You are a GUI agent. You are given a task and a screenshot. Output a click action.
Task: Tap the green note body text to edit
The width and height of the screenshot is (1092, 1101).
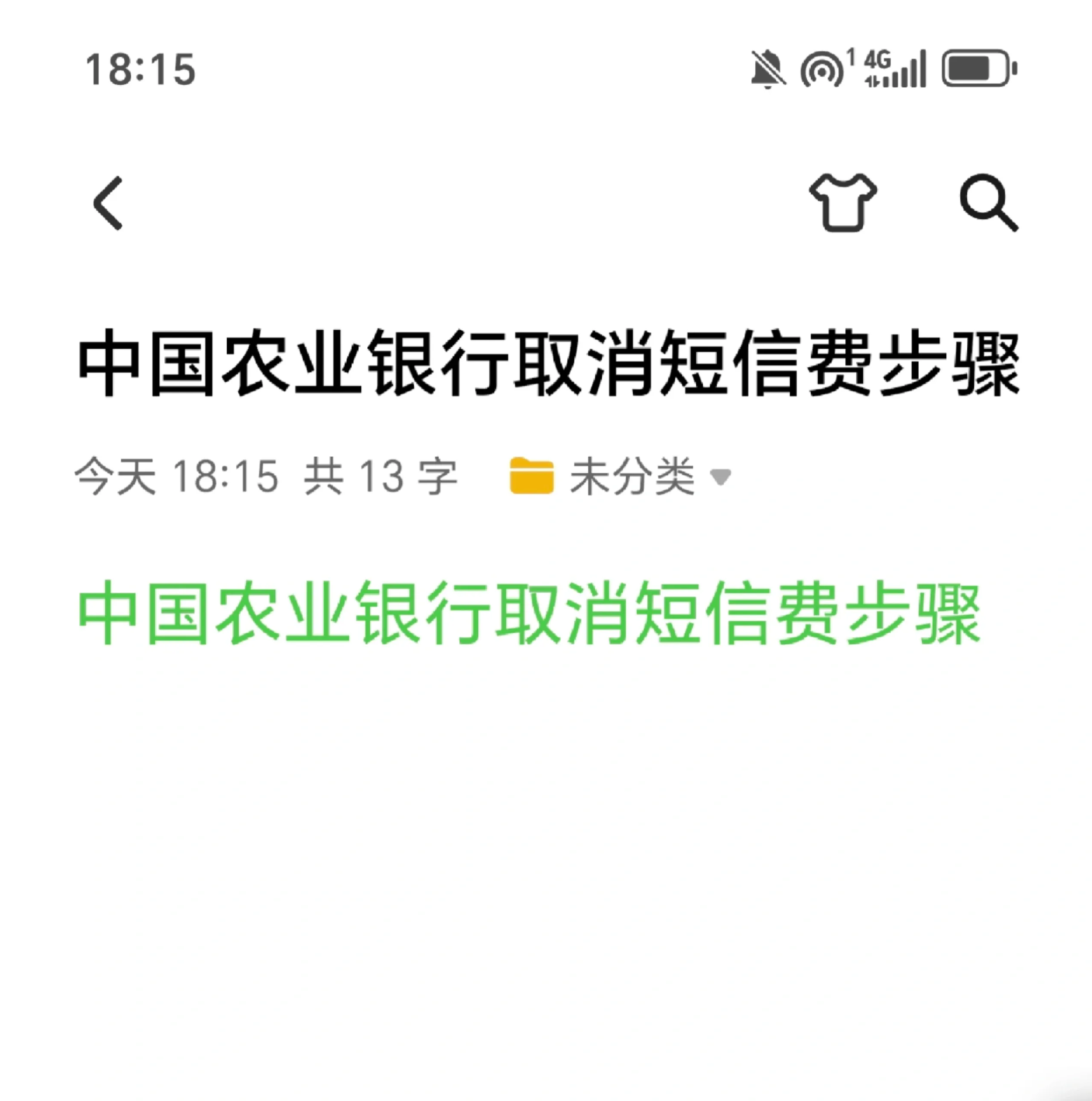coord(529,613)
